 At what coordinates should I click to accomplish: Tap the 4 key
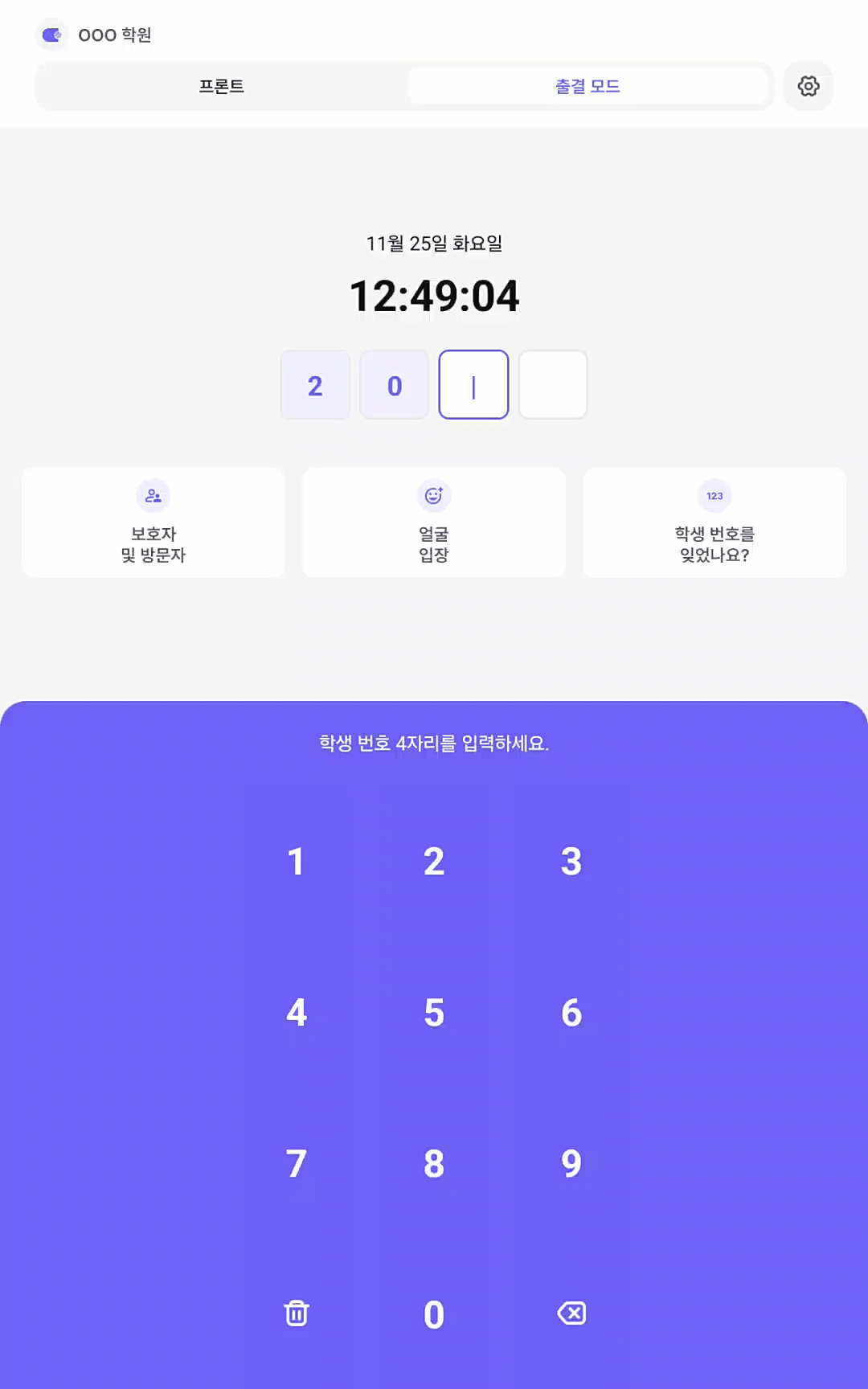296,1013
